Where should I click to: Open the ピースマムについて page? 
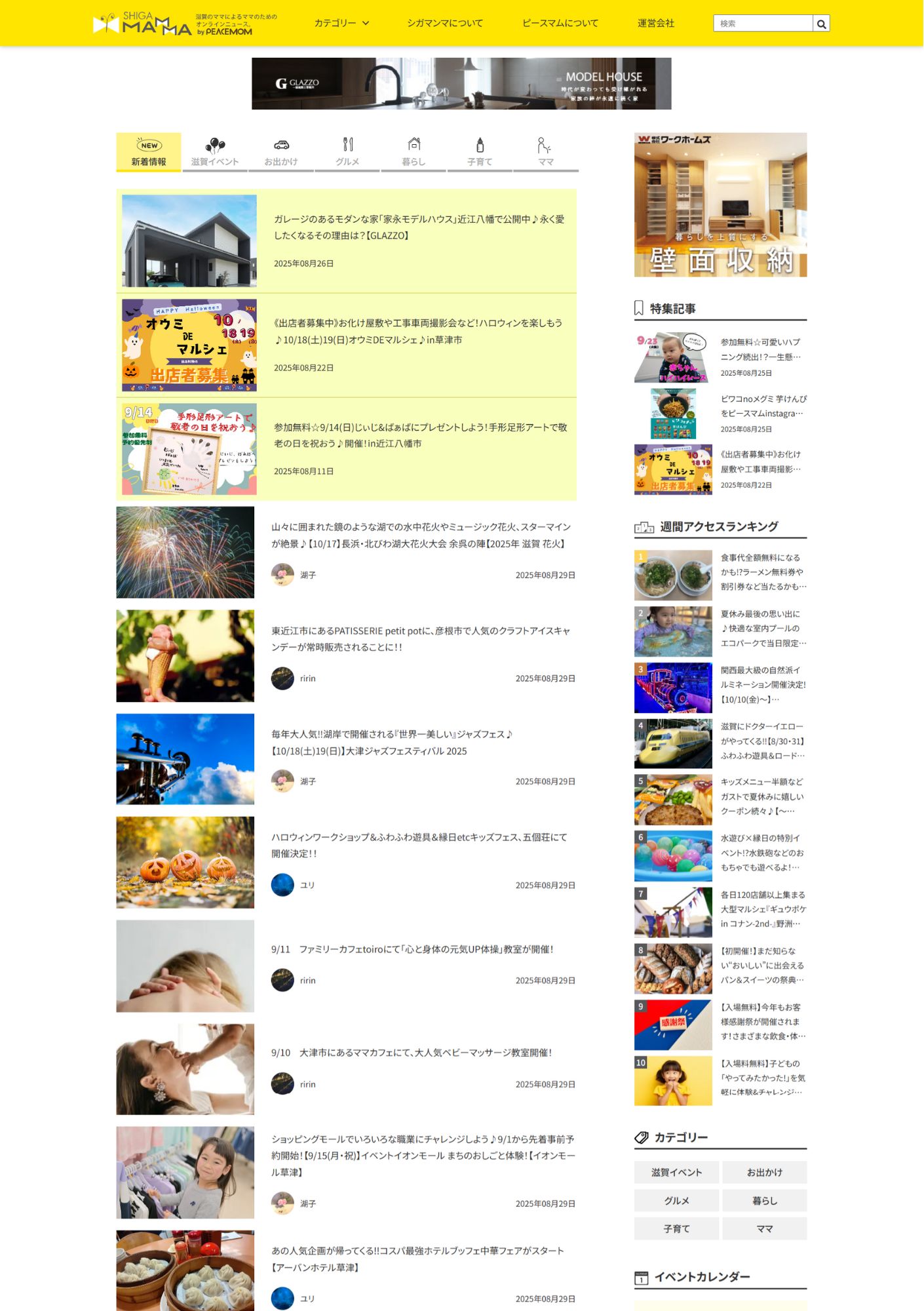point(560,23)
